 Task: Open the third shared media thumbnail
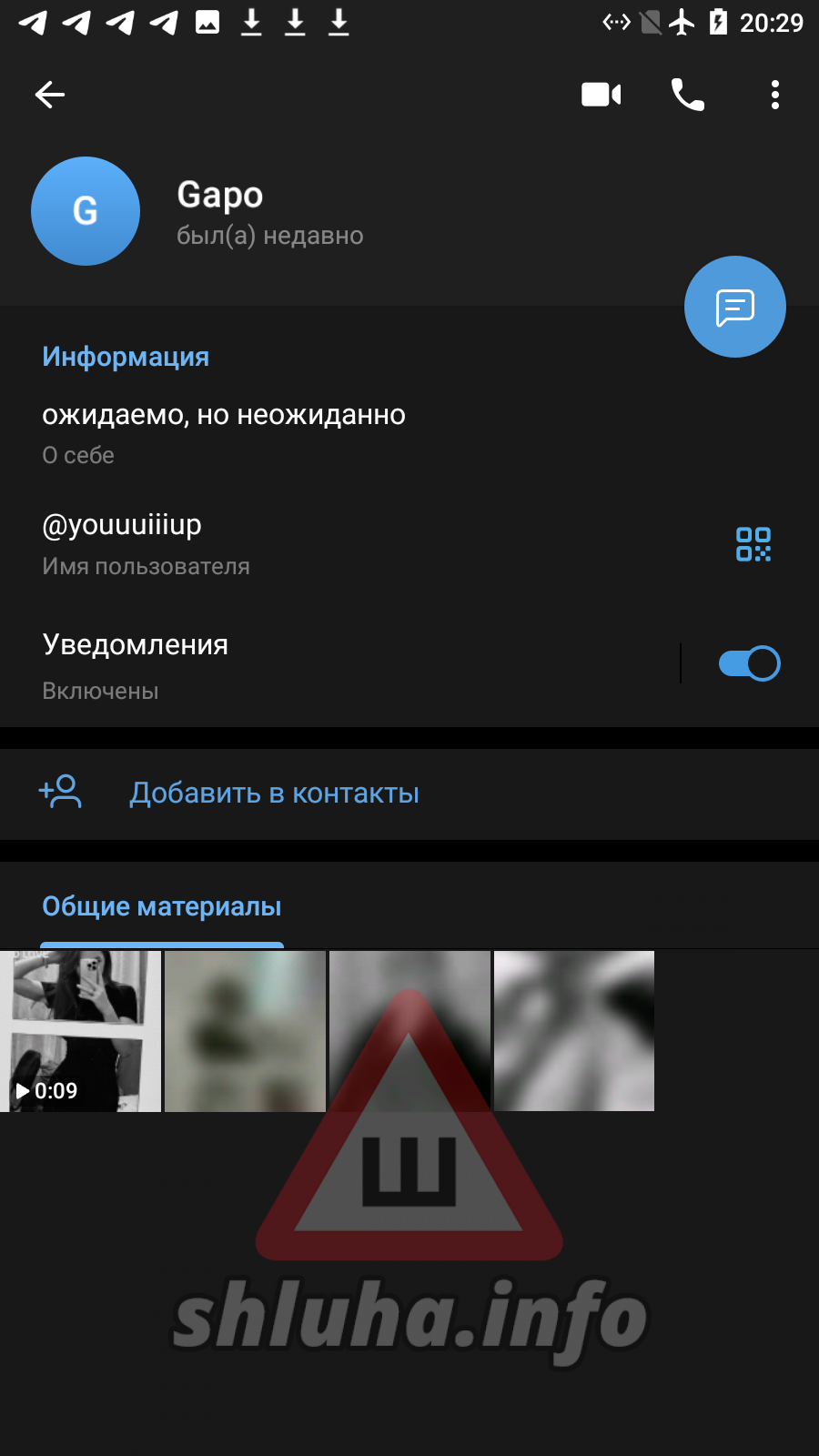[409, 1031]
